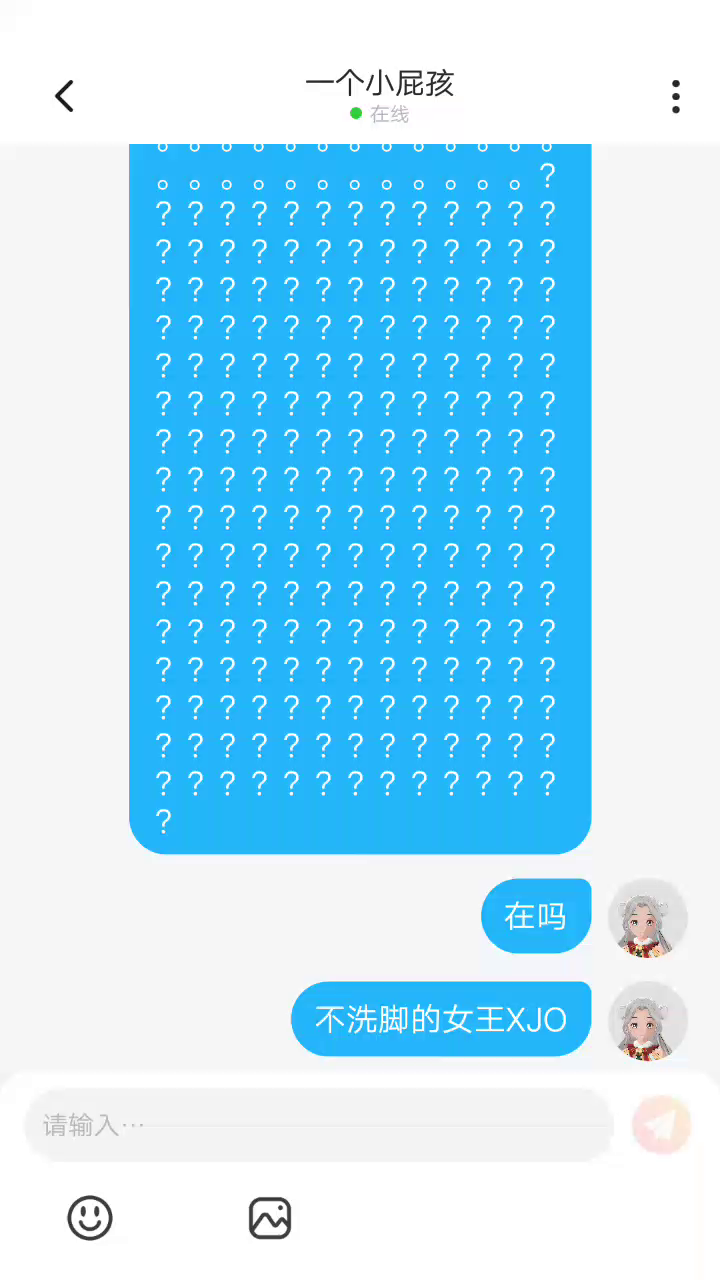Go back from the 一个小屁孩 chat

[65, 96]
